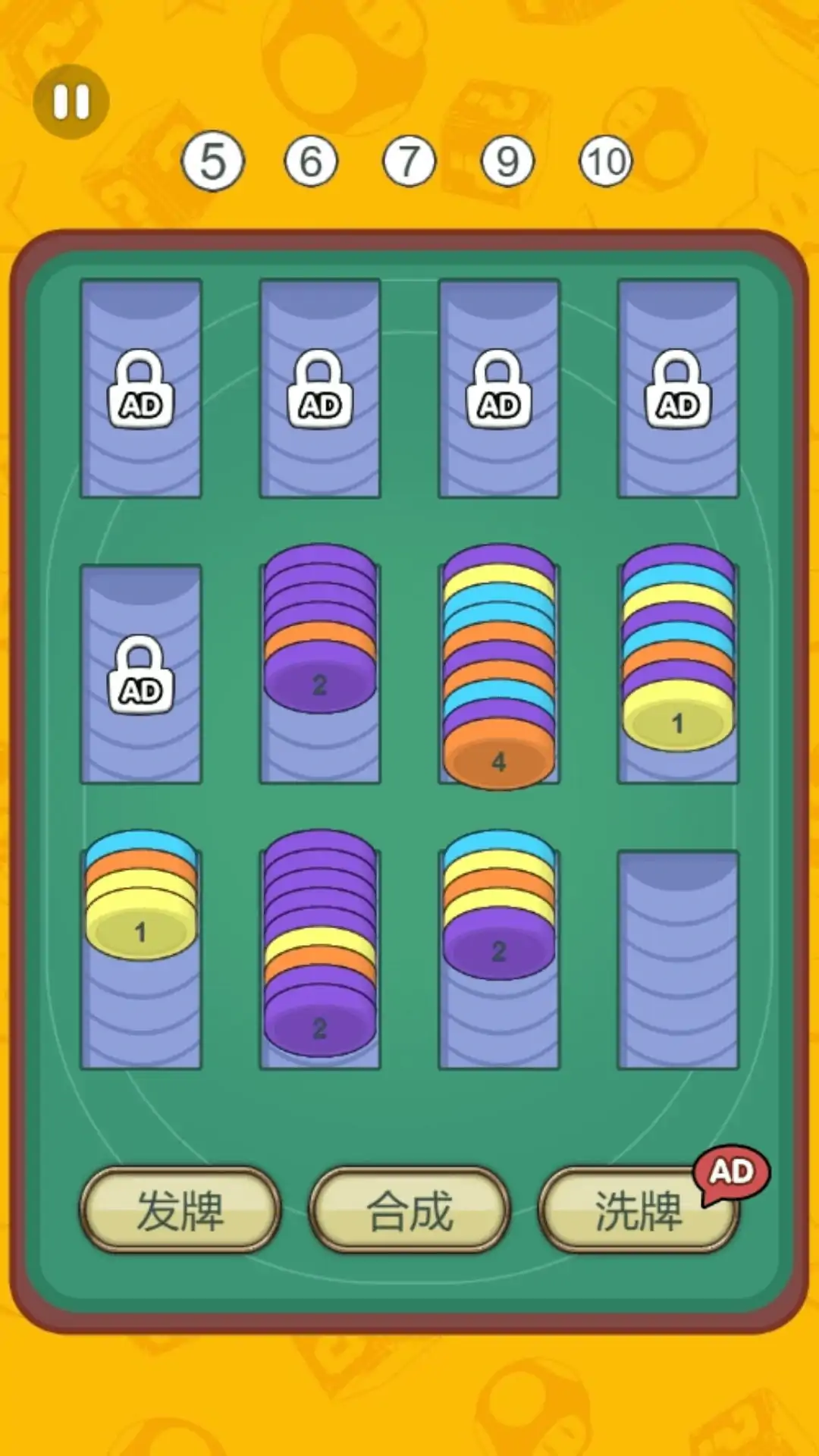Select the bottom-row stack with blue chip on top
The height and width of the screenshot is (1456, 819).
point(141,899)
